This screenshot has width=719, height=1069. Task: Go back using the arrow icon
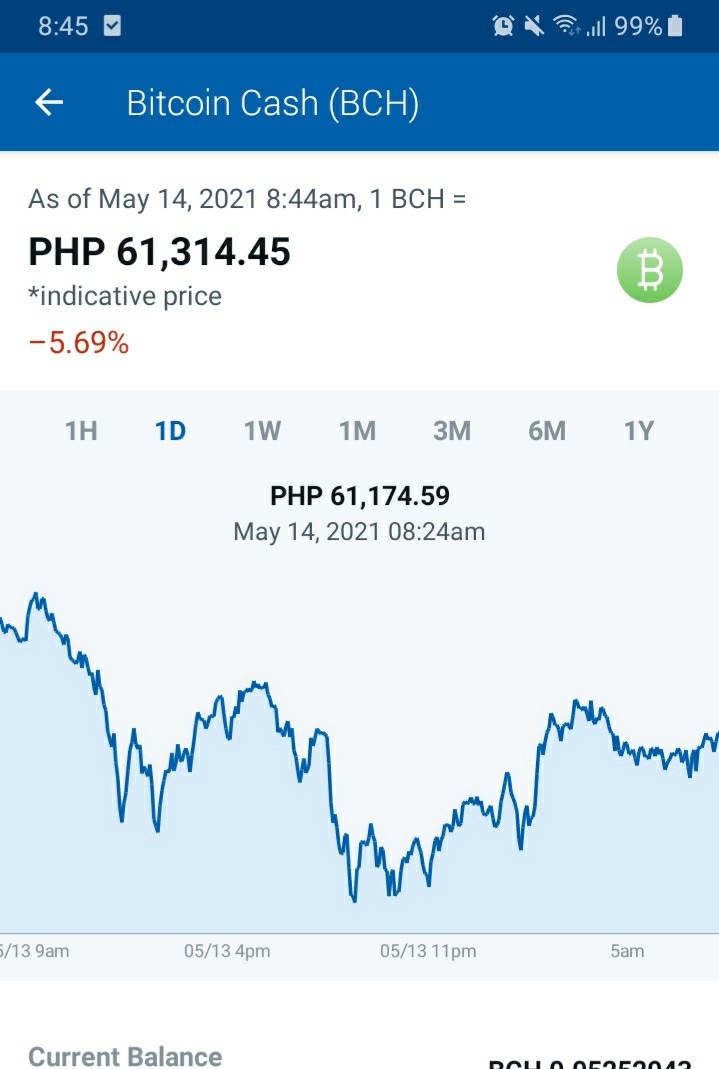49,103
